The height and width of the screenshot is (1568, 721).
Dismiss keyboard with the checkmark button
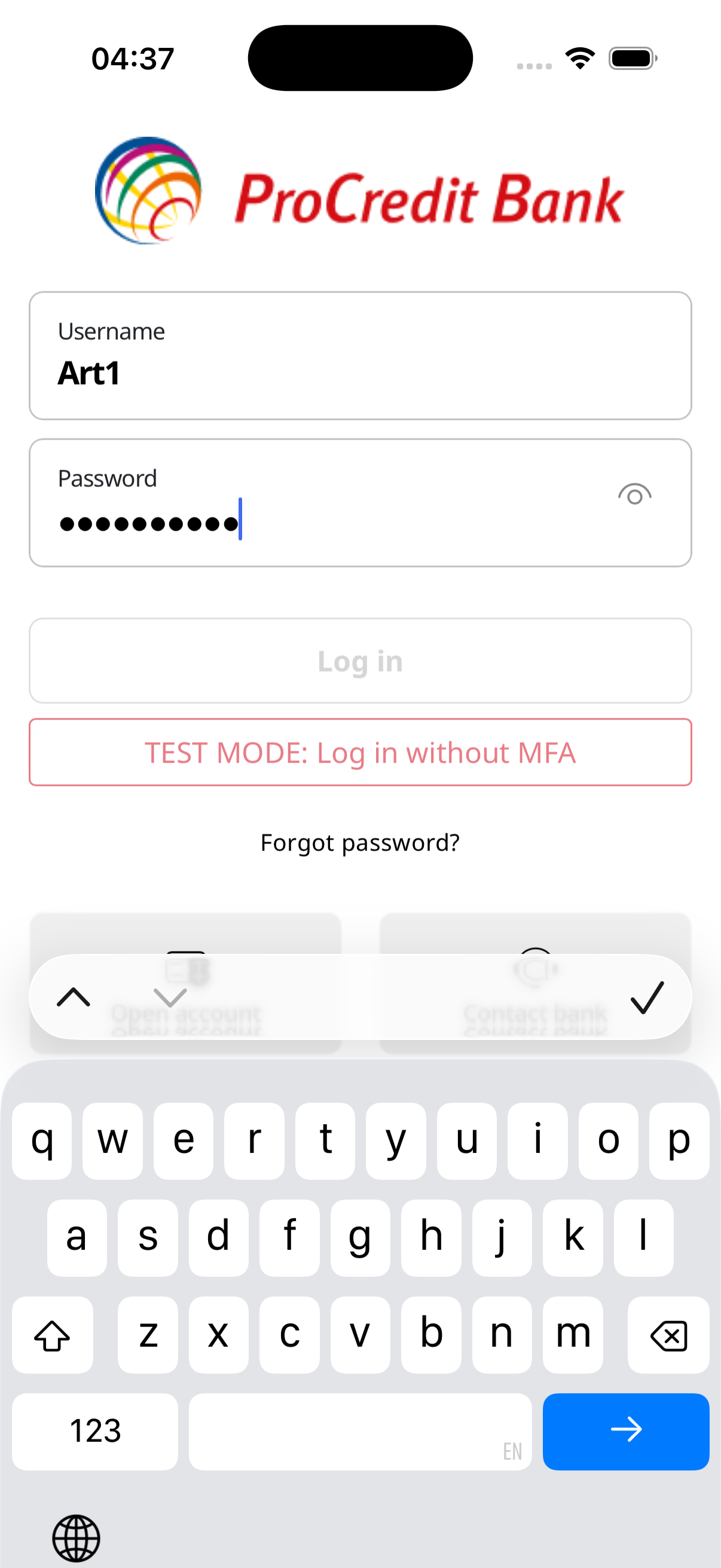point(647,997)
